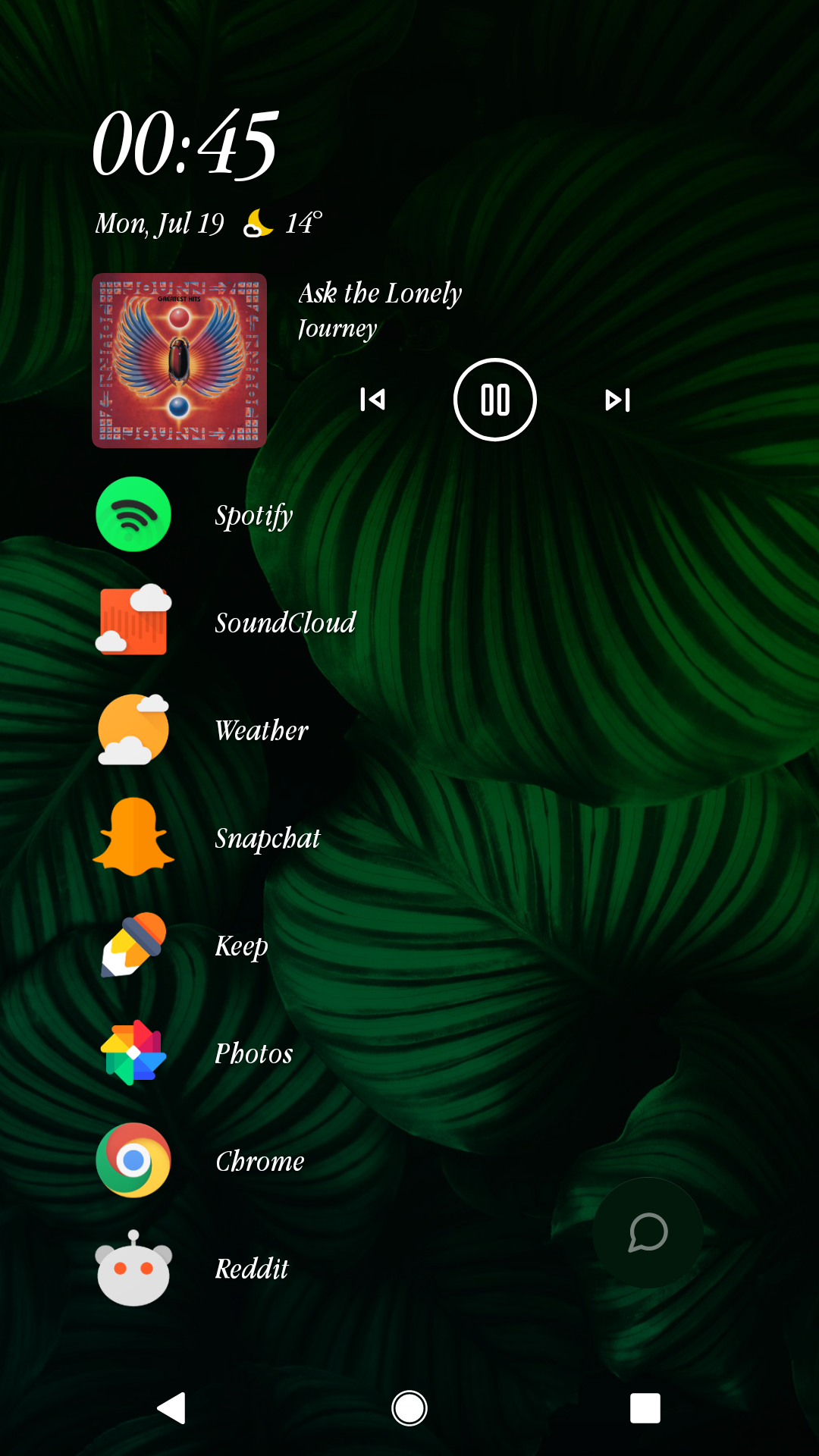The height and width of the screenshot is (1456, 819).
Task: Open Google Photos
Action: tap(133, 1053)
